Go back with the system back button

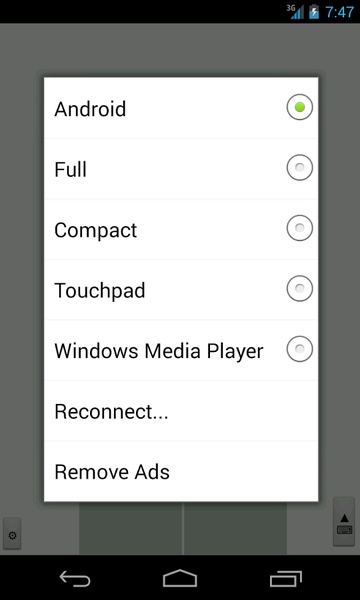coord(75,579)
